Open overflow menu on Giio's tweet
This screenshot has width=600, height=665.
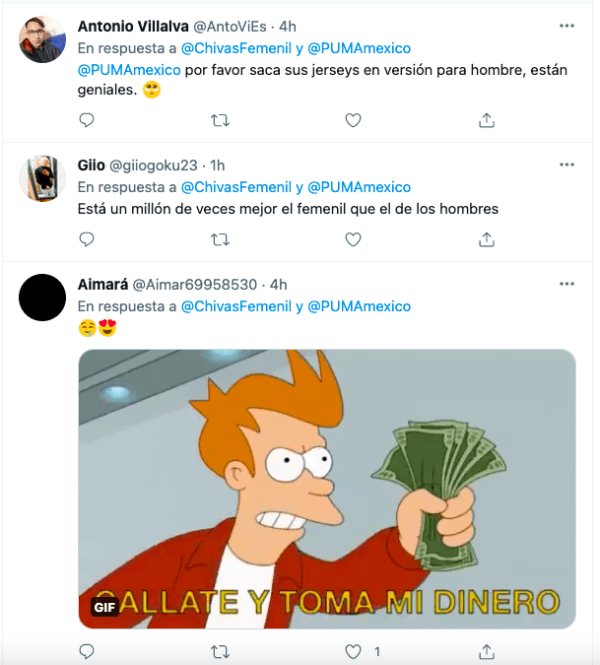pyautogui.click(x=567, y=165)
